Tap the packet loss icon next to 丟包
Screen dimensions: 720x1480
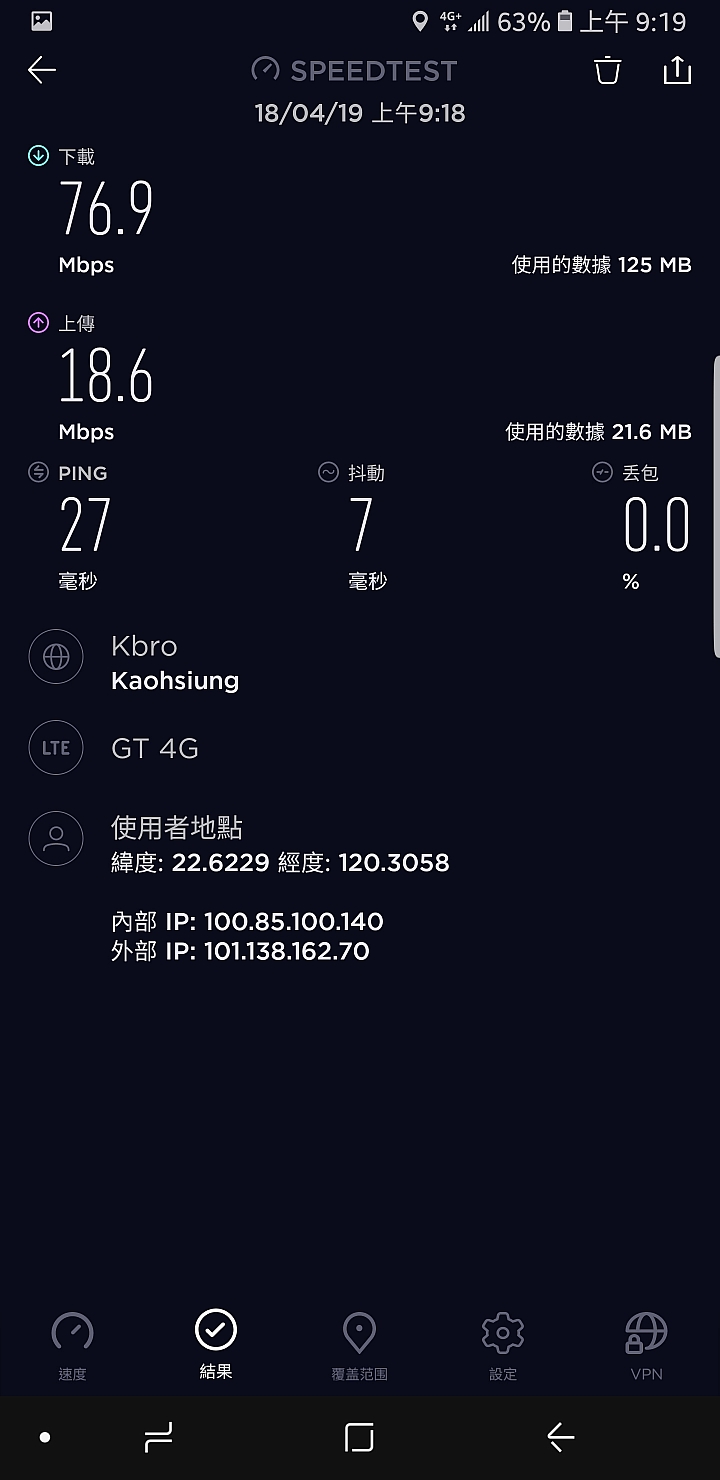(x=601, y=472)
